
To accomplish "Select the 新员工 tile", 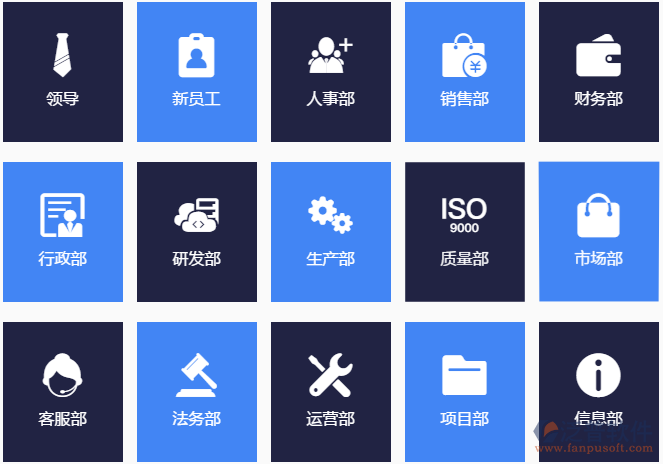I will coord(196,72).
